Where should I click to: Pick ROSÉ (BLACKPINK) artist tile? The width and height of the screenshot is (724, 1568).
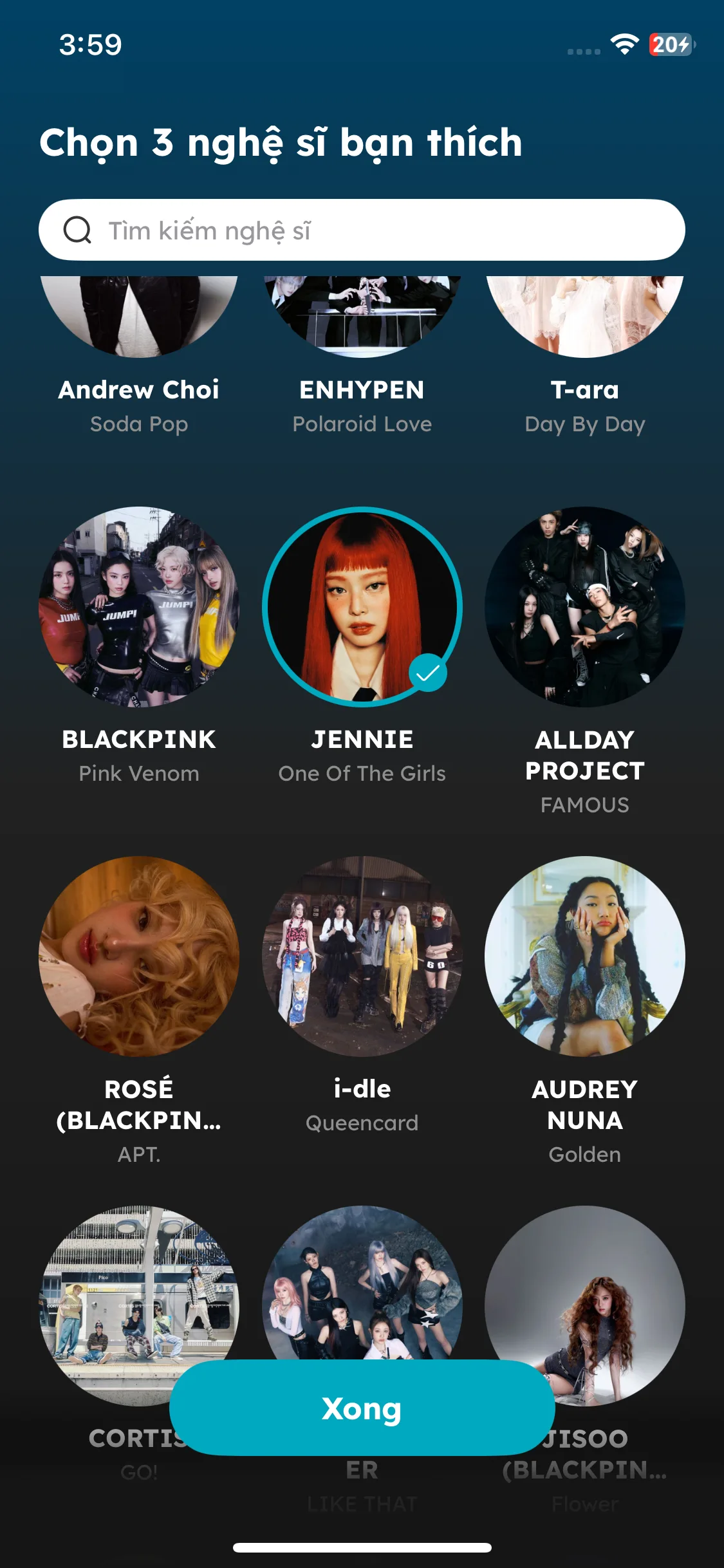point(139,956)
